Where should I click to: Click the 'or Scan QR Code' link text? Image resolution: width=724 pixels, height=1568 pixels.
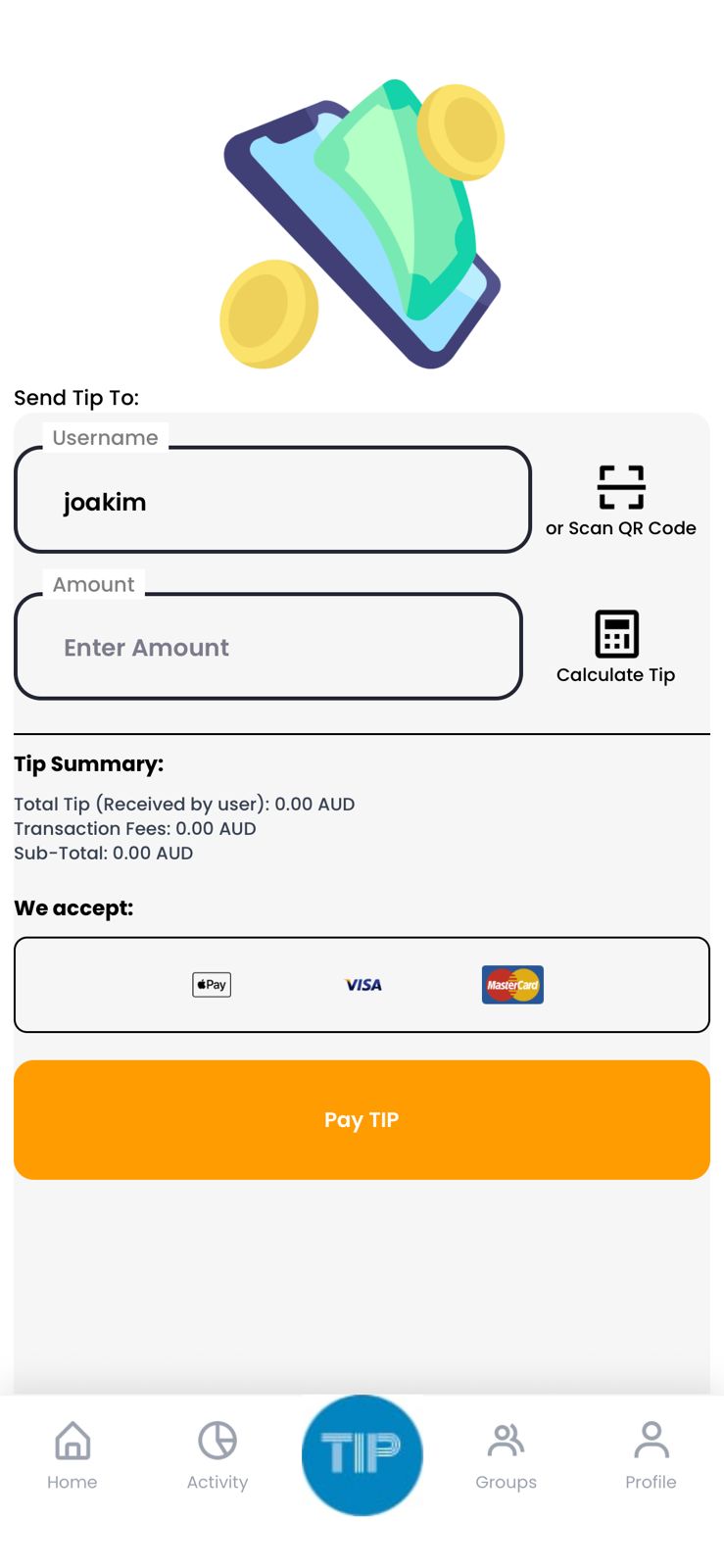point(621,527)
